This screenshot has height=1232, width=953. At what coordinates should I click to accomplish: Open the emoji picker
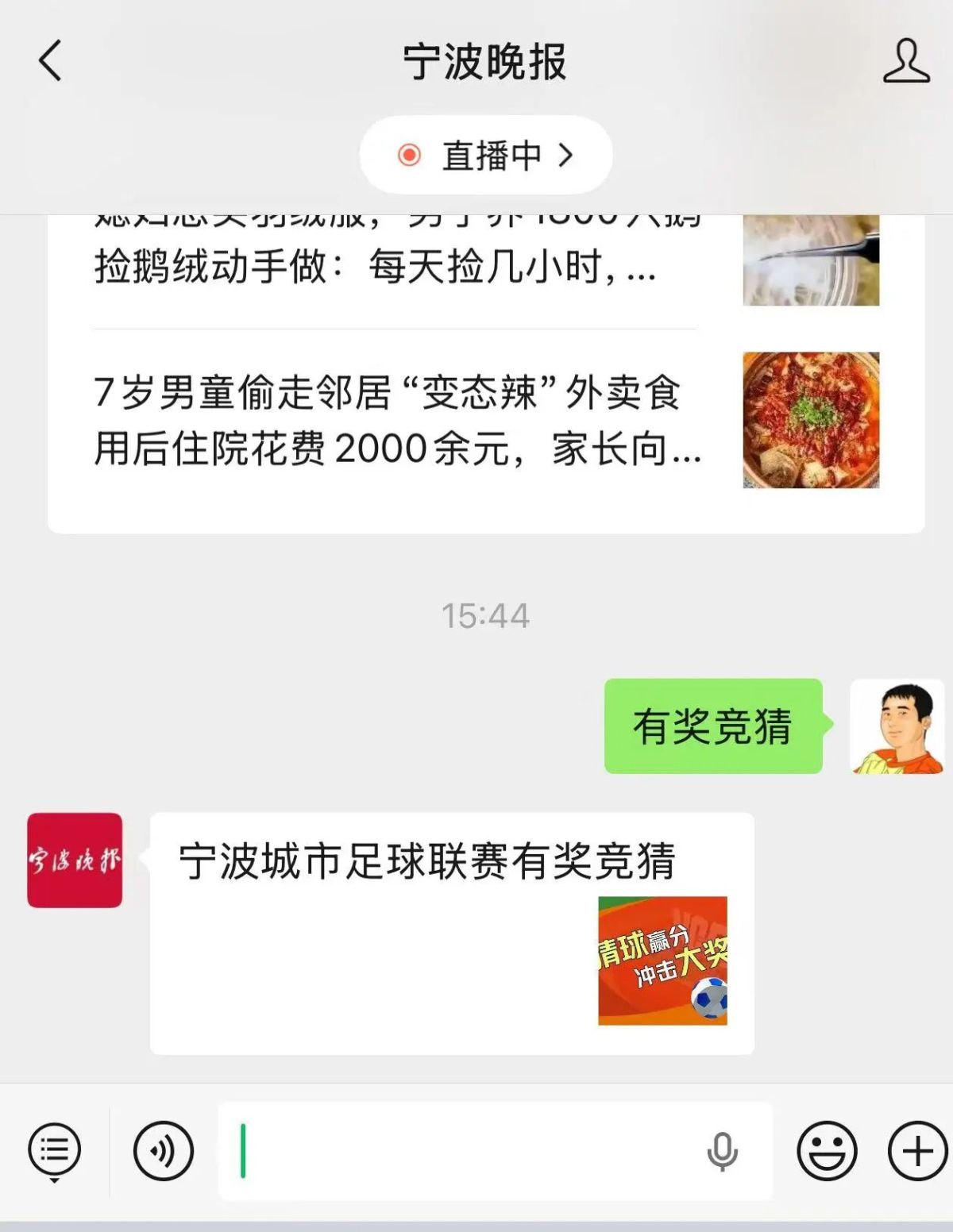pos(827,1150)
